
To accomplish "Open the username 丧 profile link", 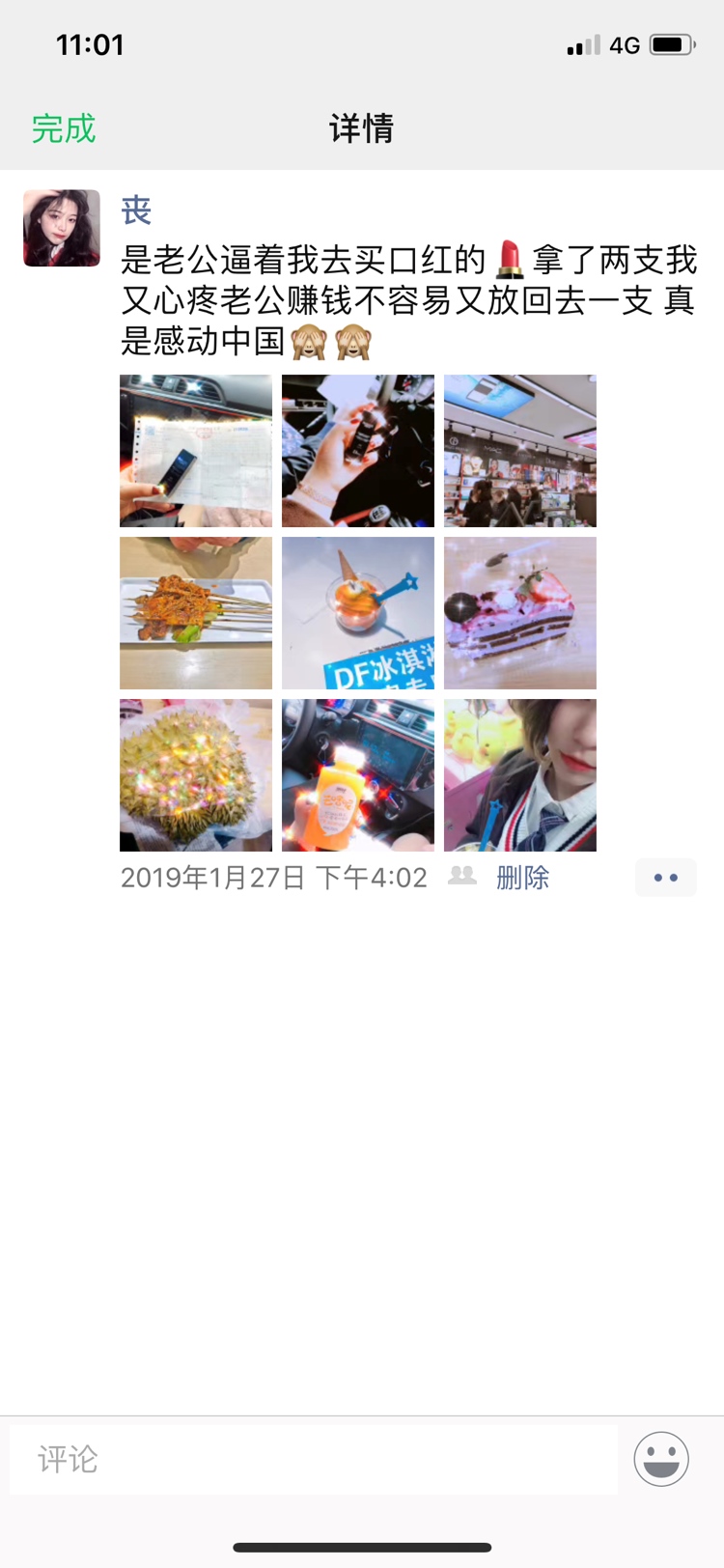I will click(136, 210).
